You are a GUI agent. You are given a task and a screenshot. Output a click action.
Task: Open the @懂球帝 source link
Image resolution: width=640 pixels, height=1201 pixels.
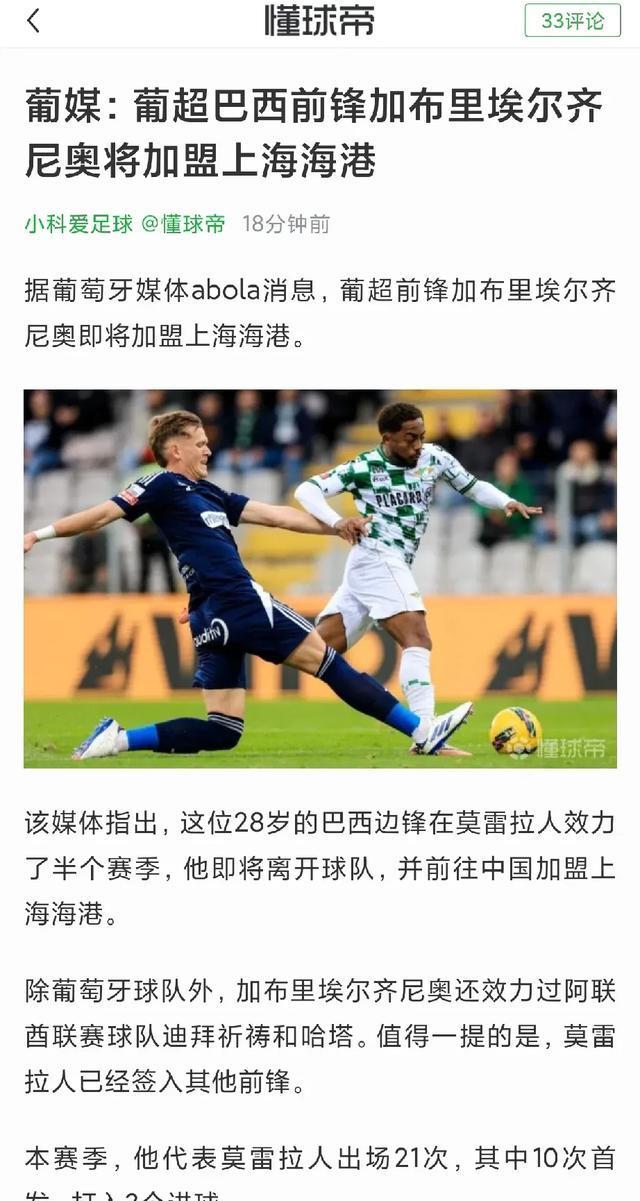coord(183,224)
